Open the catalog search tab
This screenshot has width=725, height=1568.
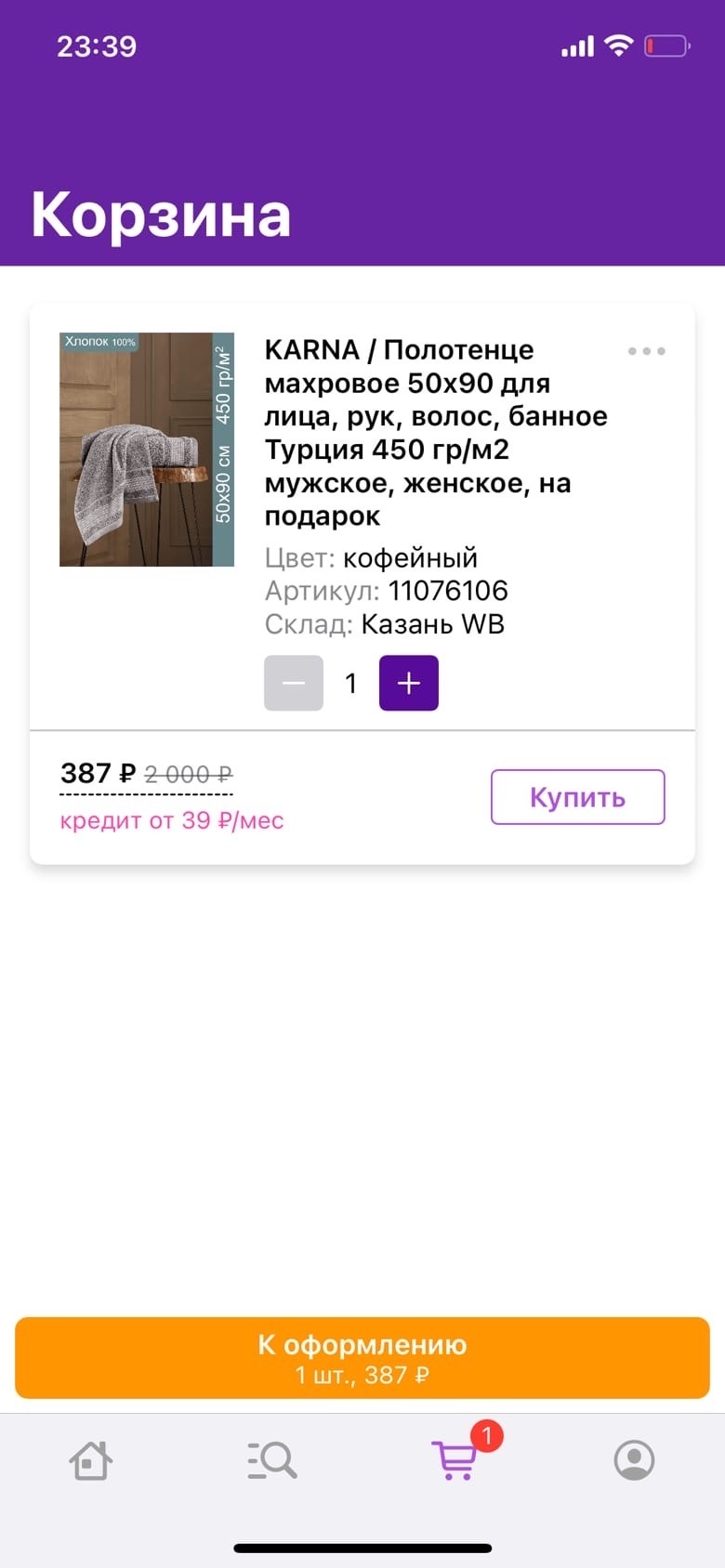tap(272, 1460)
